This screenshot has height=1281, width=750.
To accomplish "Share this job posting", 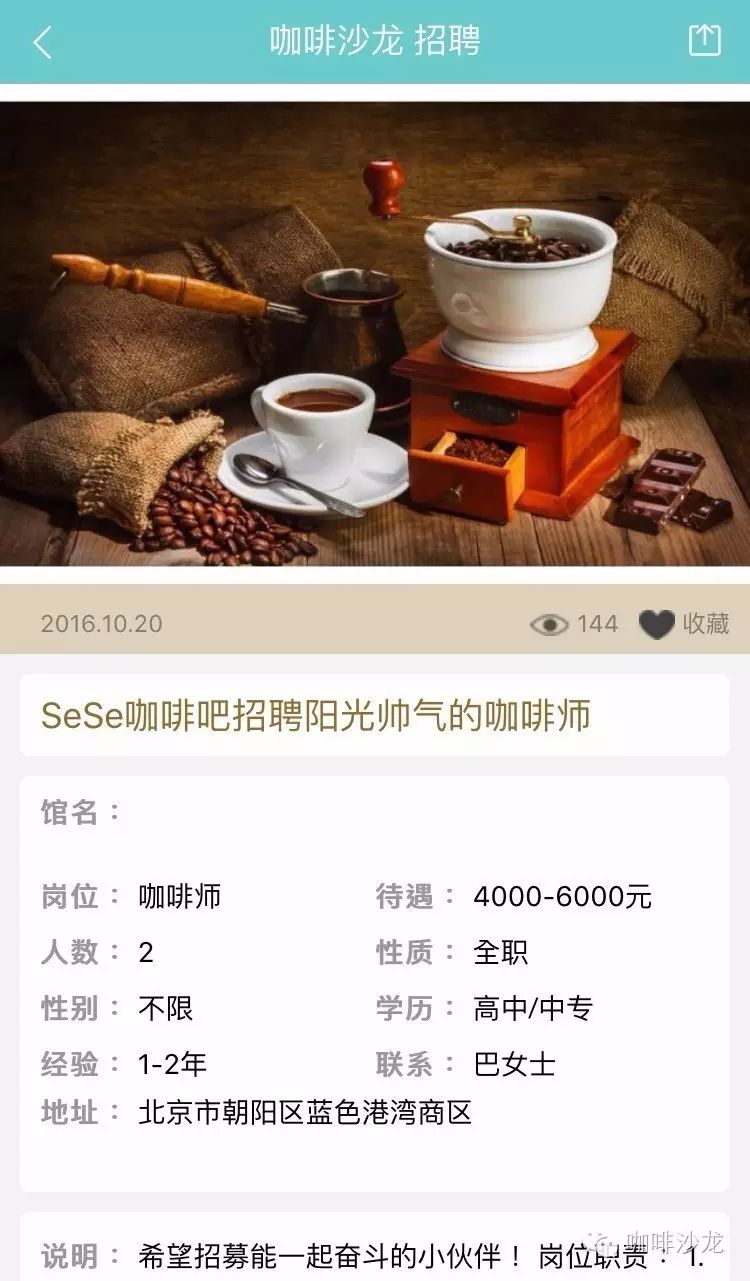I will pyautogui.click(x=704, y=41).
